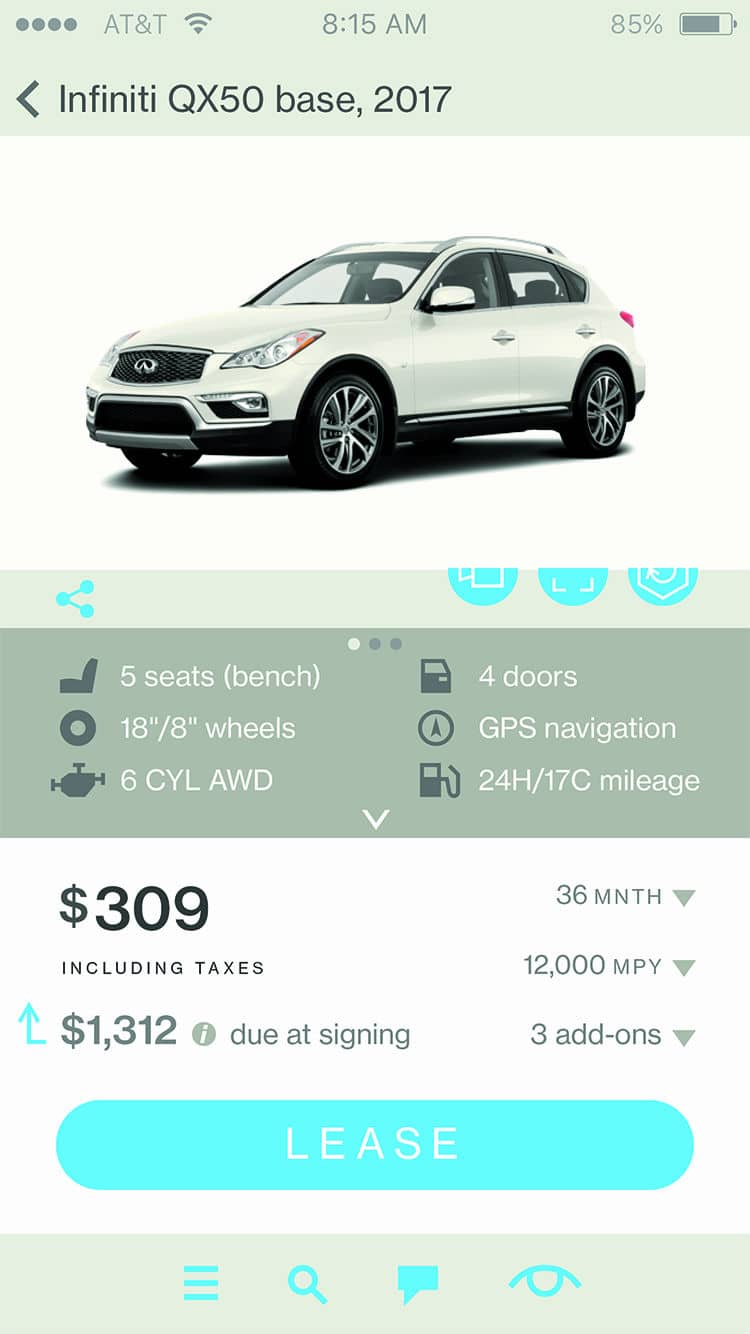Image resolution: width=750 pixels, height=1334 pixels.
Task: Expand the car specs panel
Action: [x=376, y=820]
